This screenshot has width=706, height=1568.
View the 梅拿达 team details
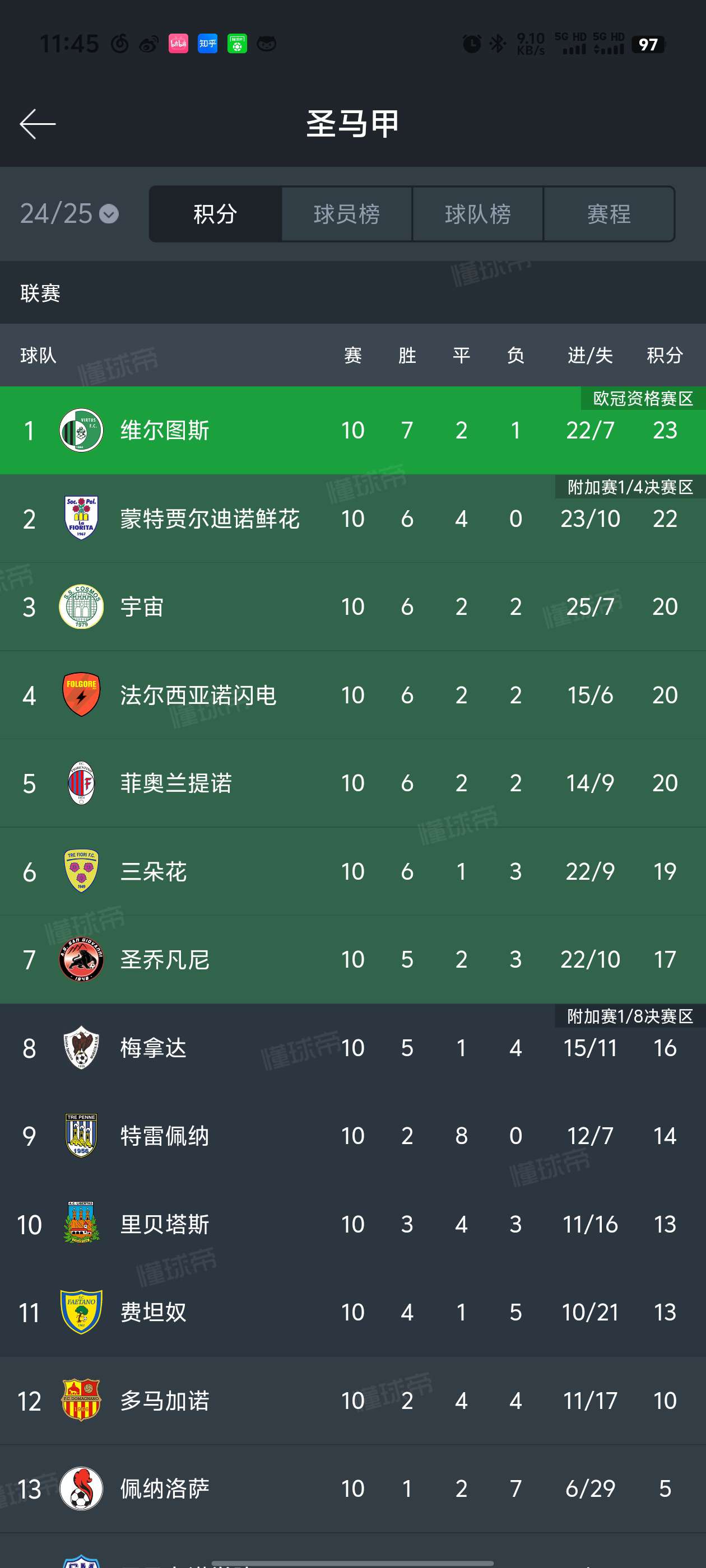(352, 1048)
